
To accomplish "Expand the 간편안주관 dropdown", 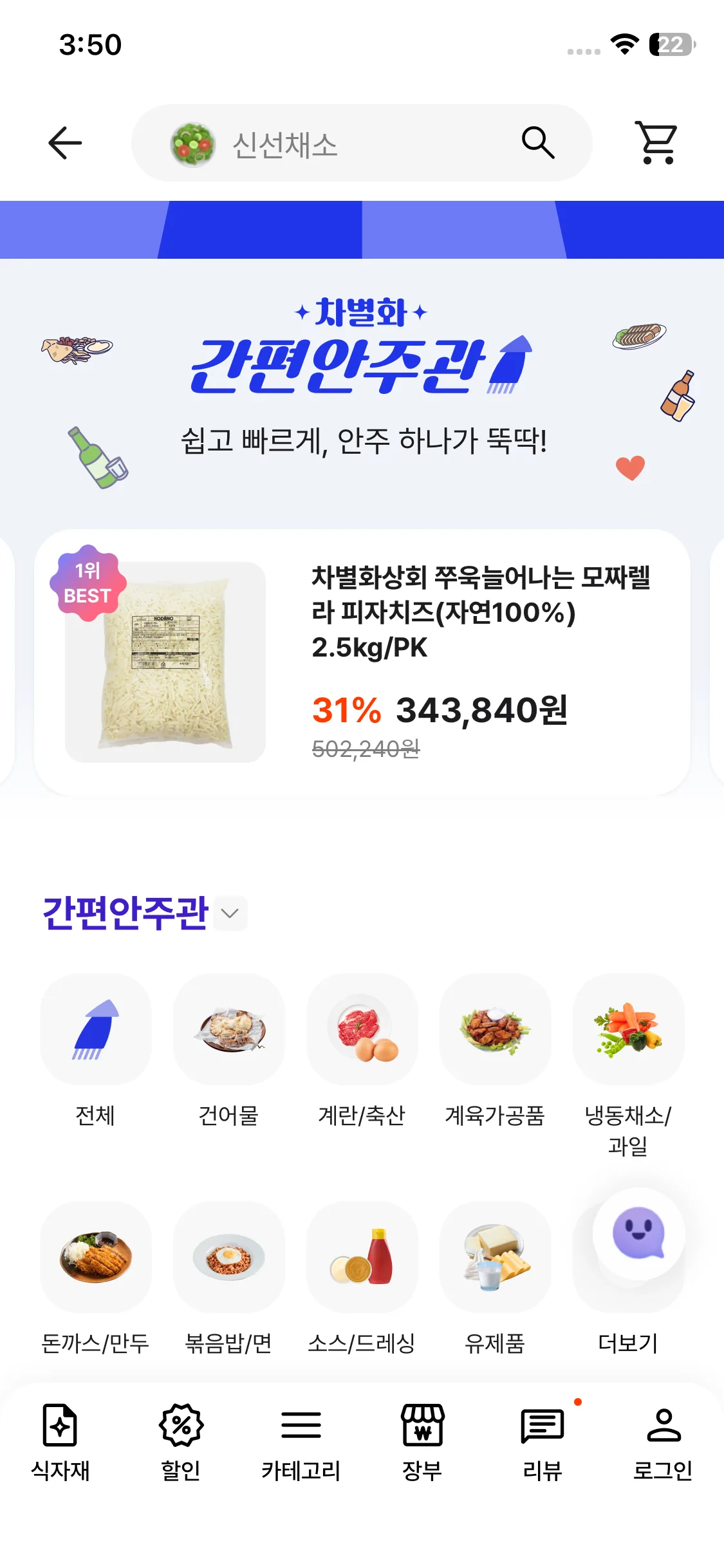I will pyautogui.click(x=230, y=913).
